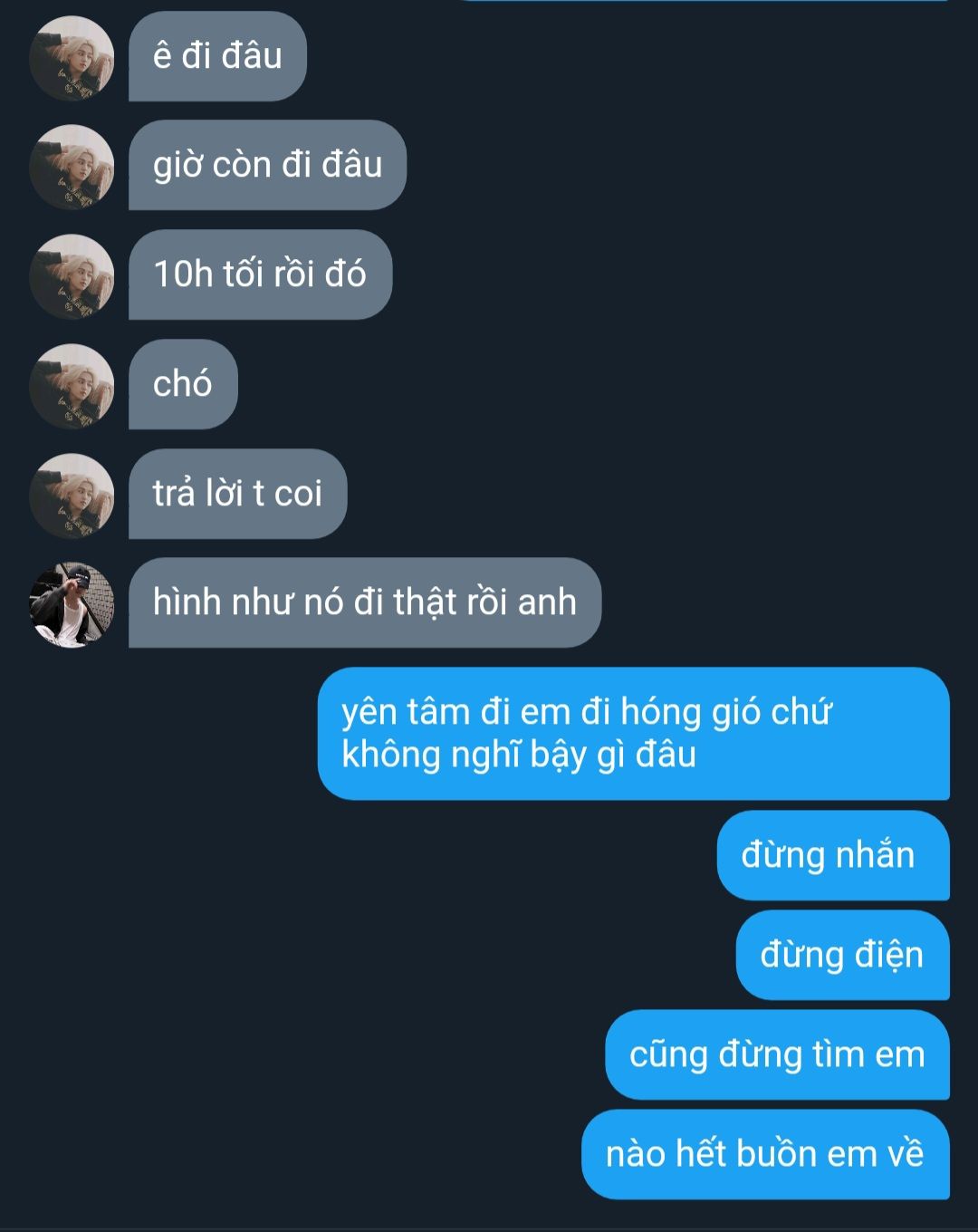Open sender's avatar beside "ê đi đâu"
Screen dimensions: 978x1232
tap(72, 58)
